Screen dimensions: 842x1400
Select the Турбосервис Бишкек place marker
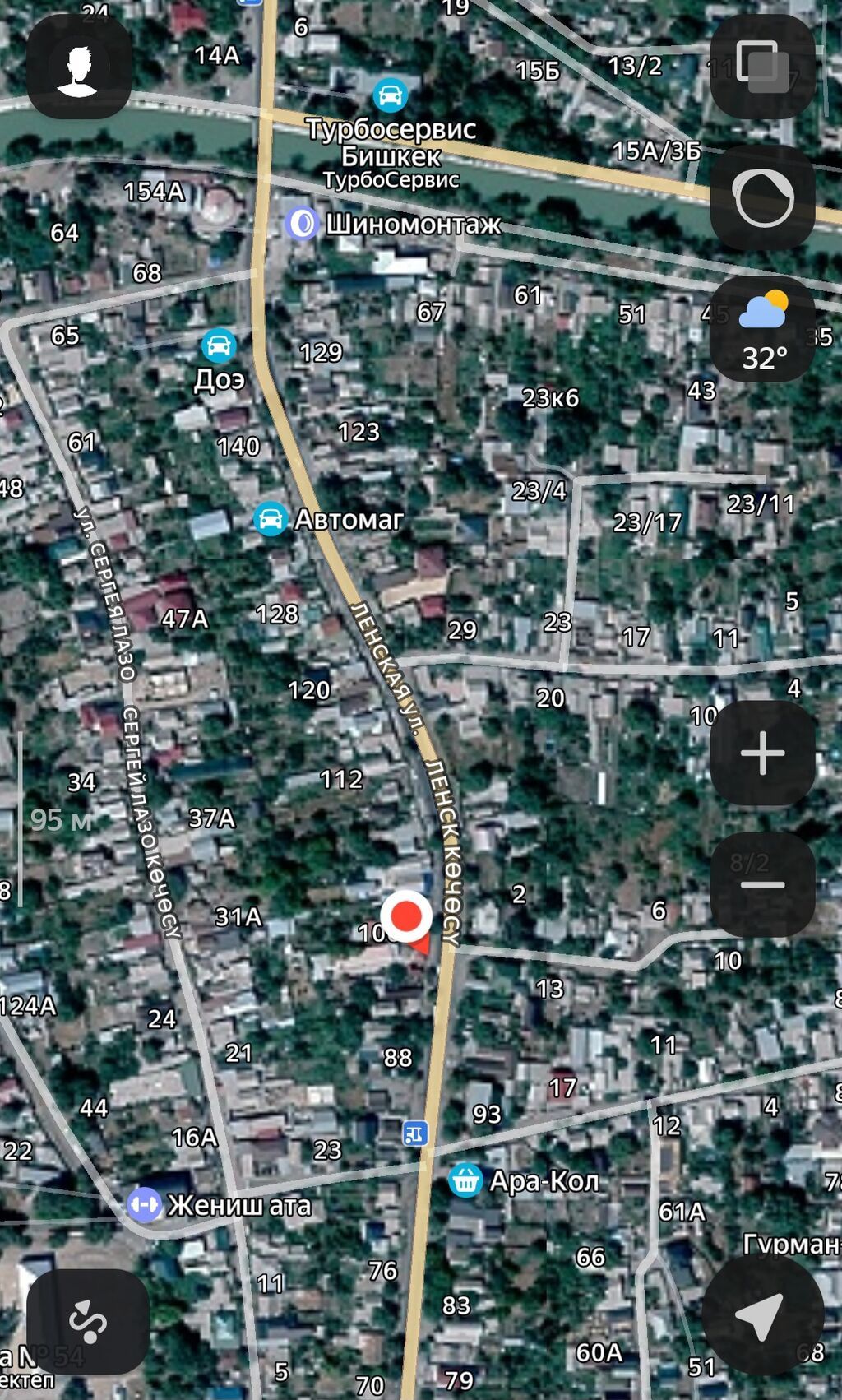point(390,95)
